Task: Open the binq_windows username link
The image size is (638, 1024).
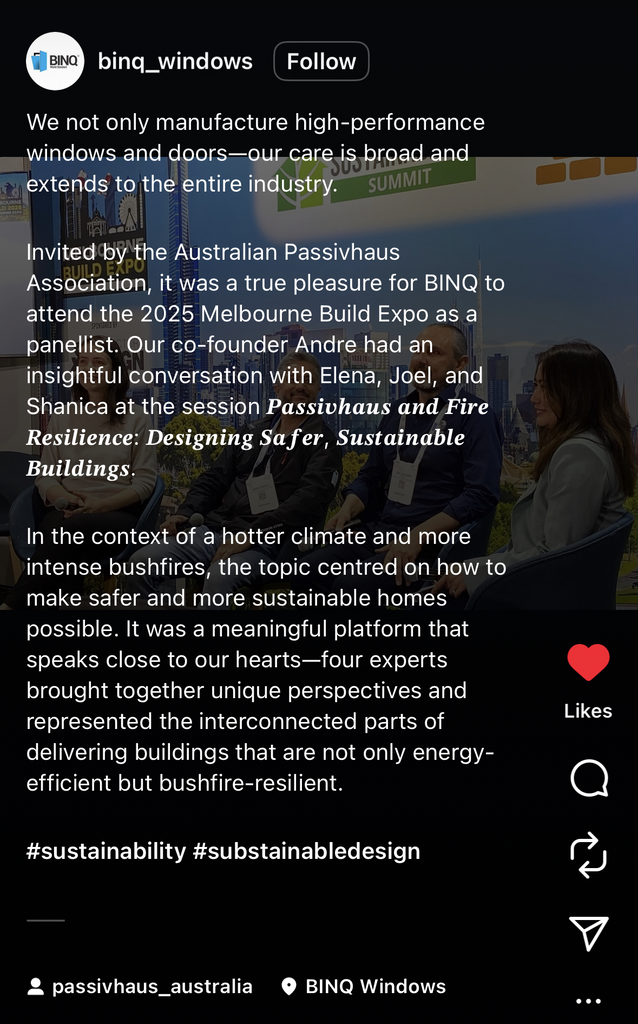Action: pyautogui.click(x=175, y=61)
